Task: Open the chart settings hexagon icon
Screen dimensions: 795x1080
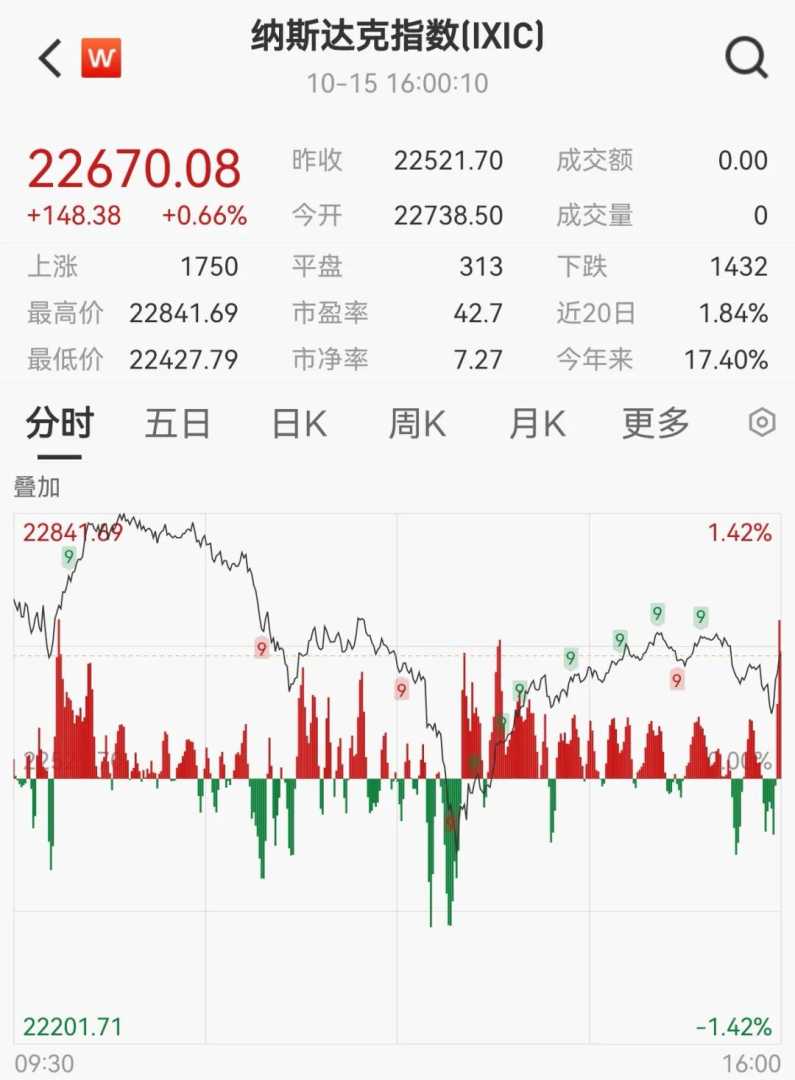Action: [762, 423]
